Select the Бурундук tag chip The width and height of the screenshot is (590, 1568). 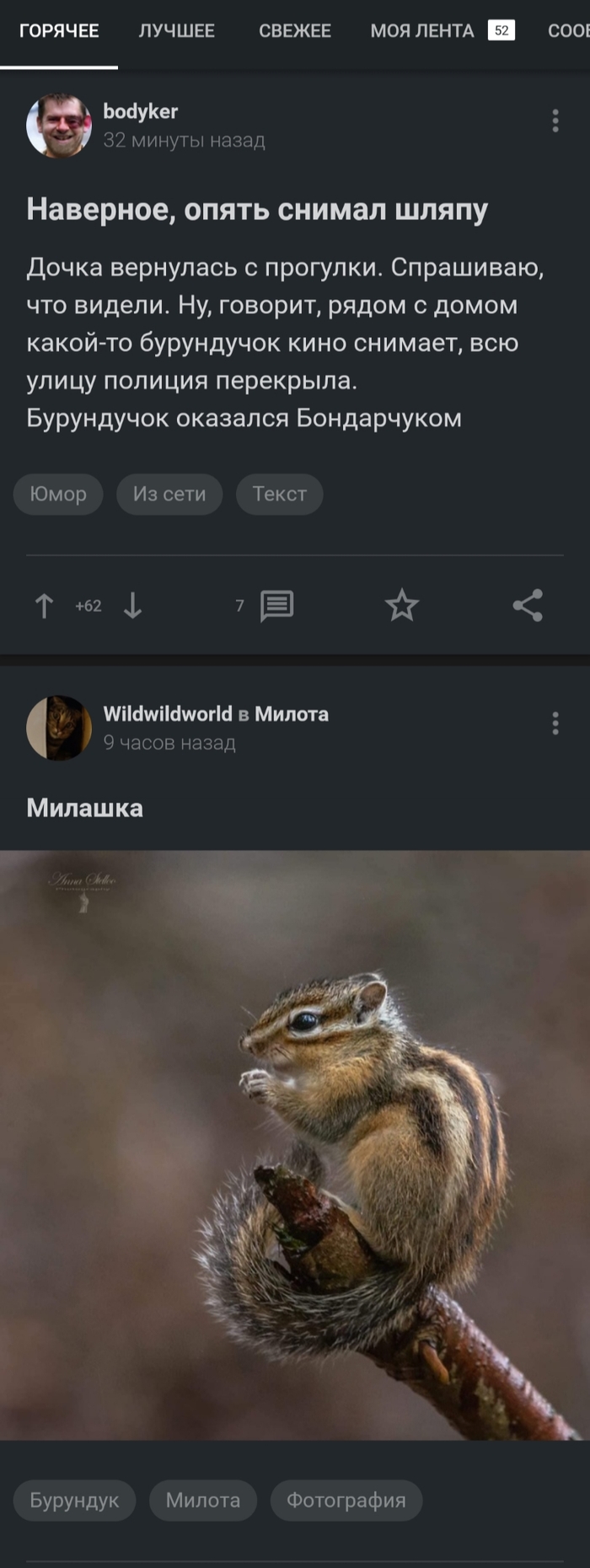(x=74, y=1500)
